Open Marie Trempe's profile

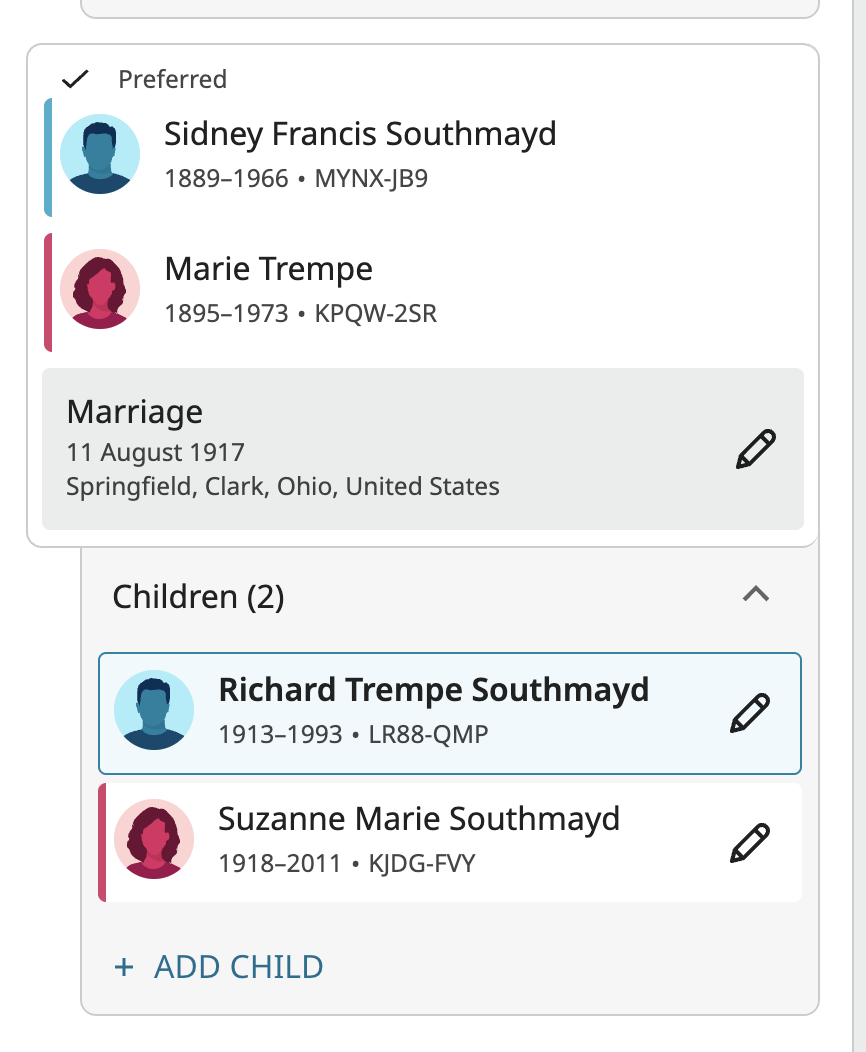268,269
